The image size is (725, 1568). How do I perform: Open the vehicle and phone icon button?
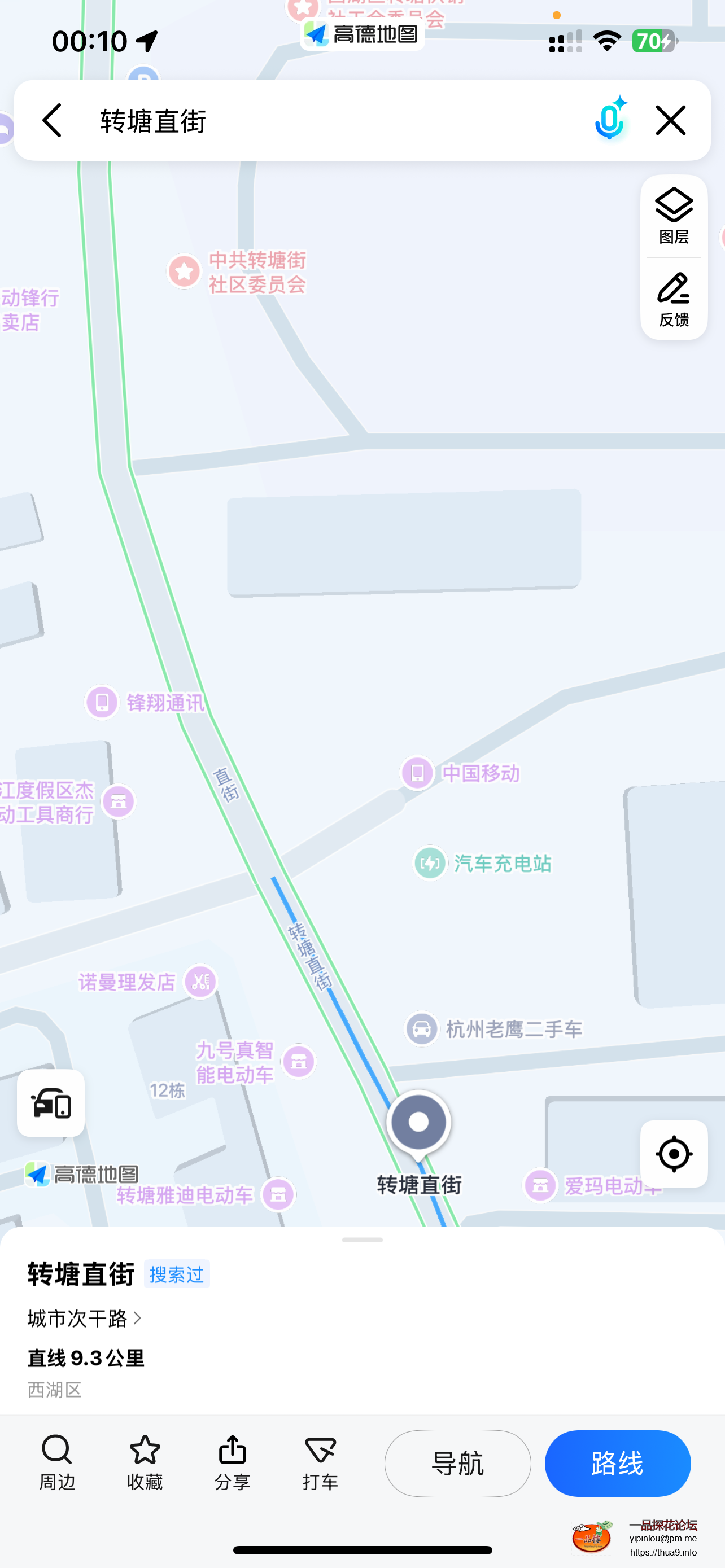pos(51,1103)
